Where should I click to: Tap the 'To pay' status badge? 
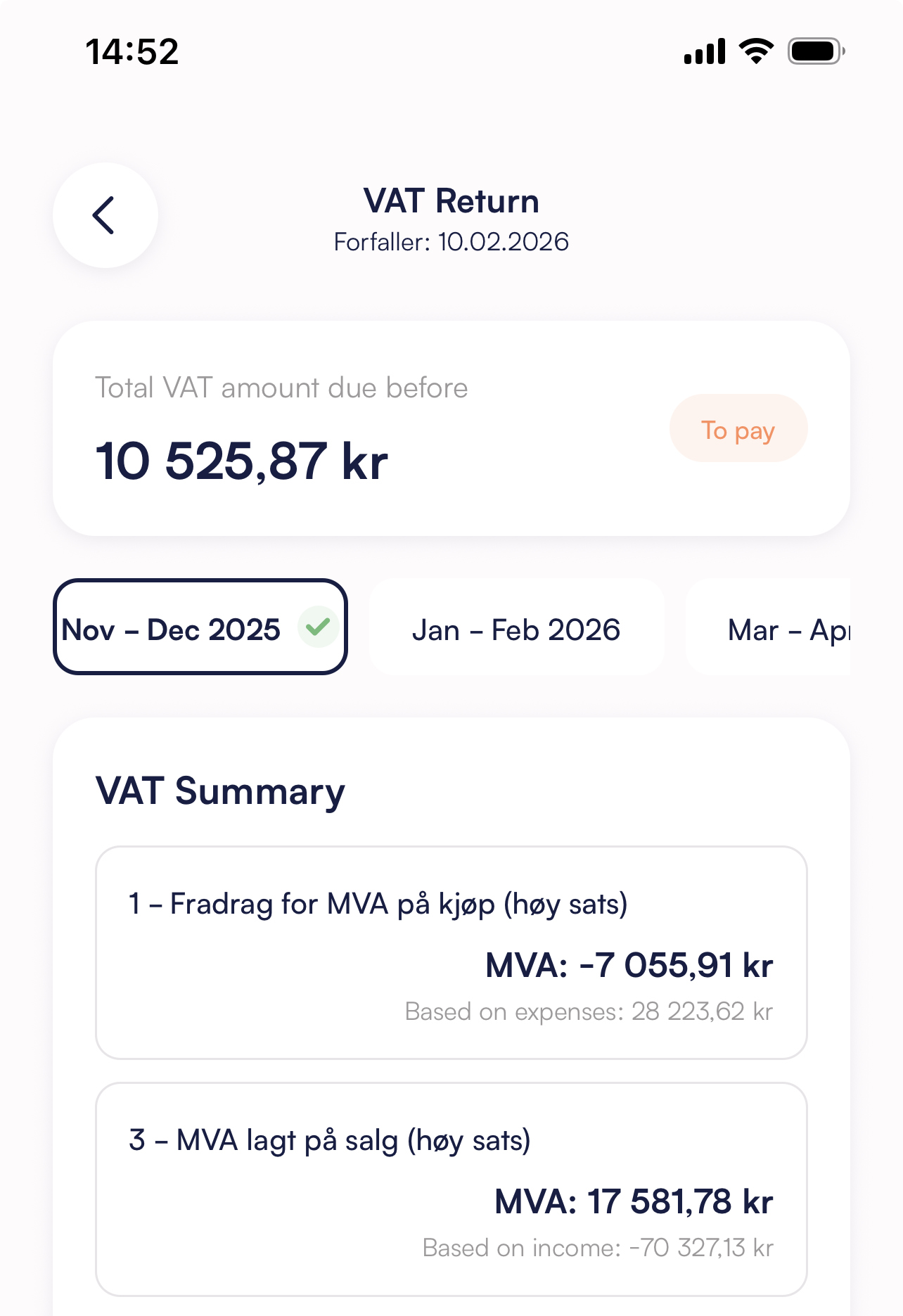pyautogui.click(x=738, y=429)
